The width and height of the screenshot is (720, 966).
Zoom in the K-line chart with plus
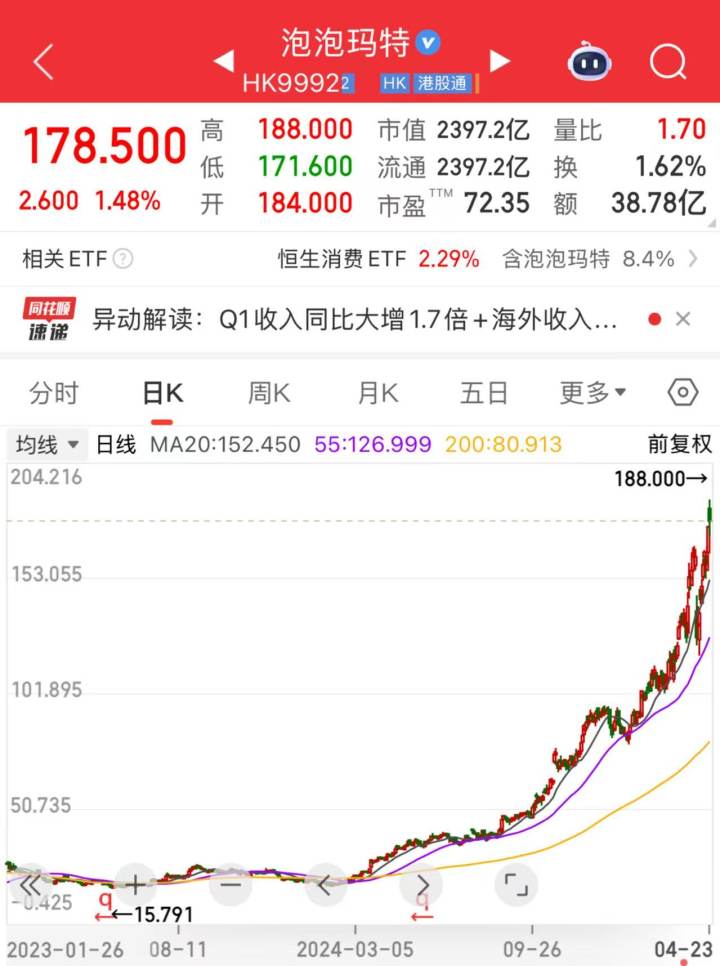134,884
